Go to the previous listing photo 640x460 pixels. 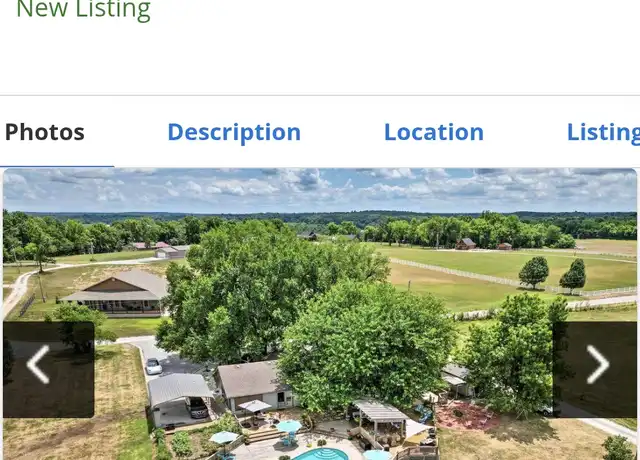pyautogui.click(x=40, y=366)
